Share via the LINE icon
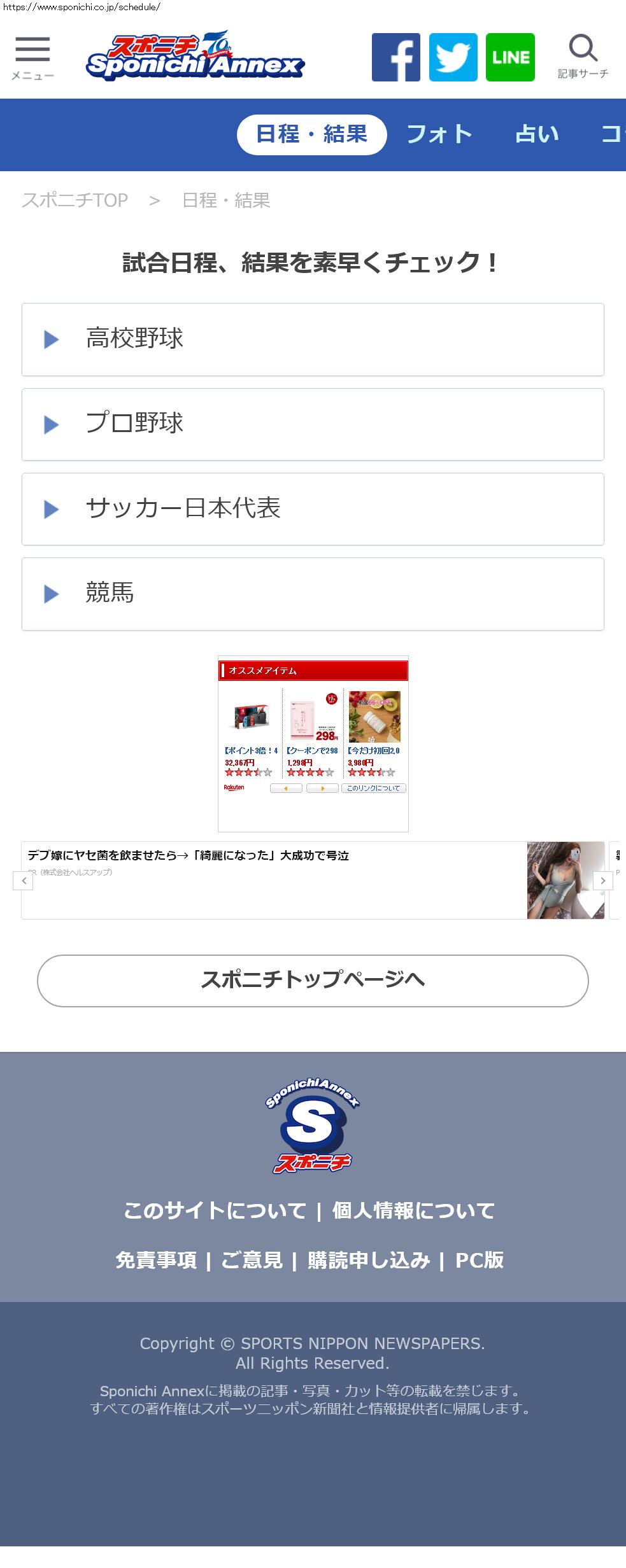The image size is (626, 1568). pos(510,57)
